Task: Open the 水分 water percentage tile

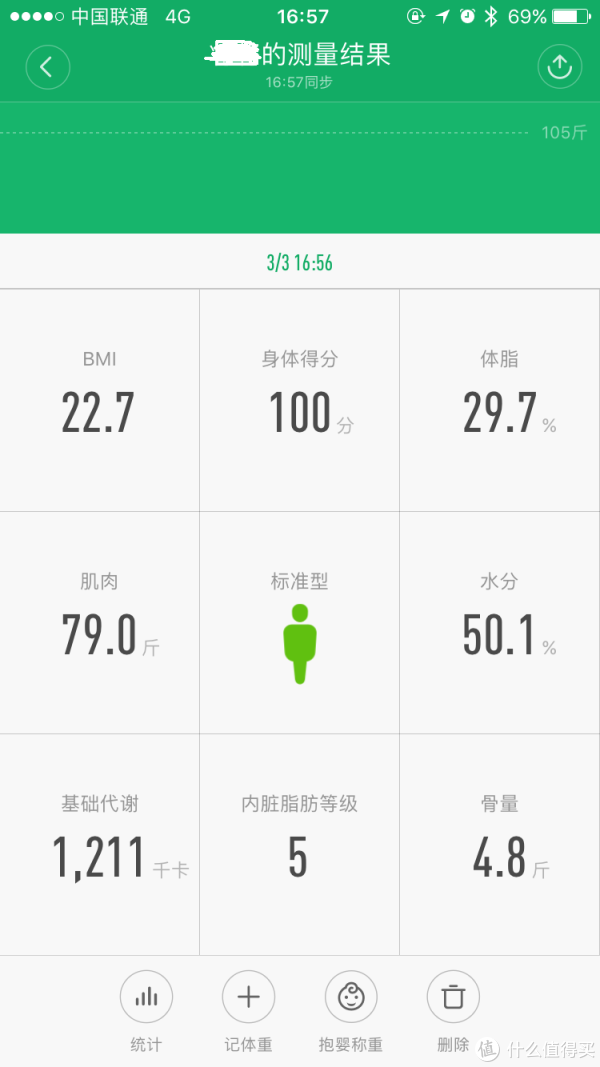Action: click(500, 623)
